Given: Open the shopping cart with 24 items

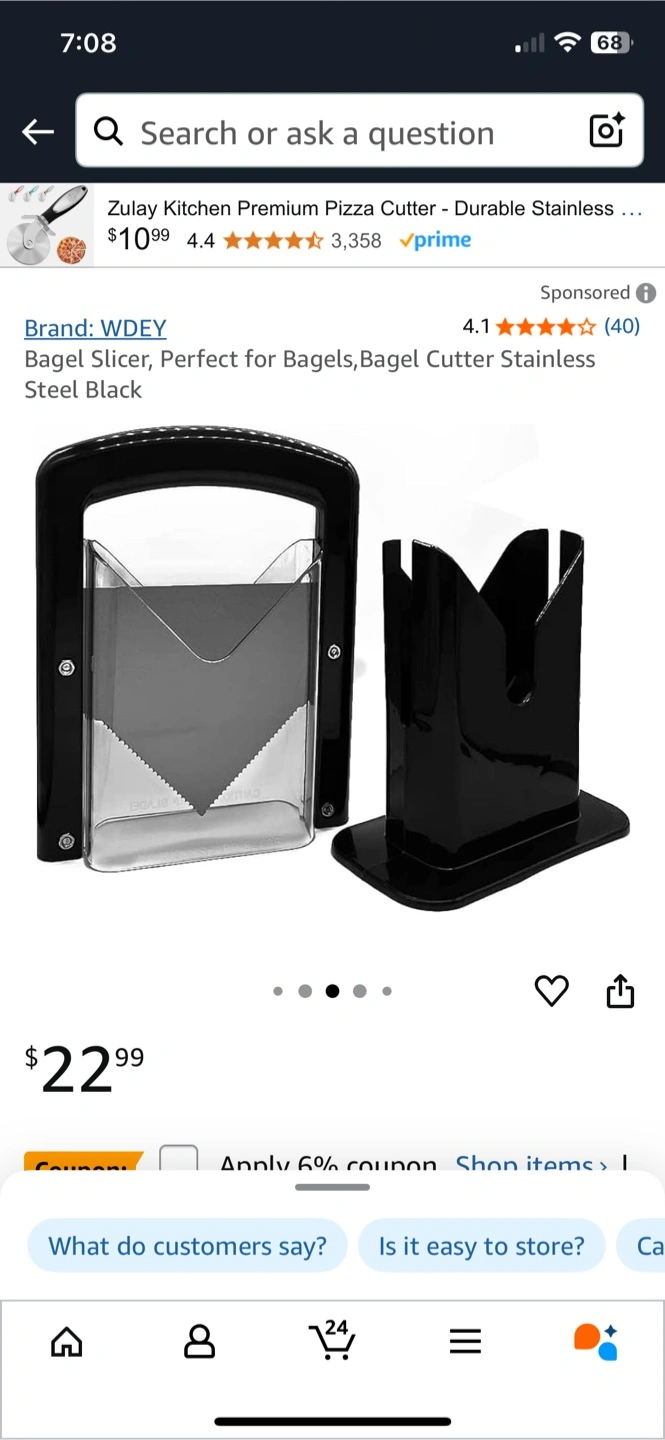Looking at the screenshot, I should (332, 1339).
